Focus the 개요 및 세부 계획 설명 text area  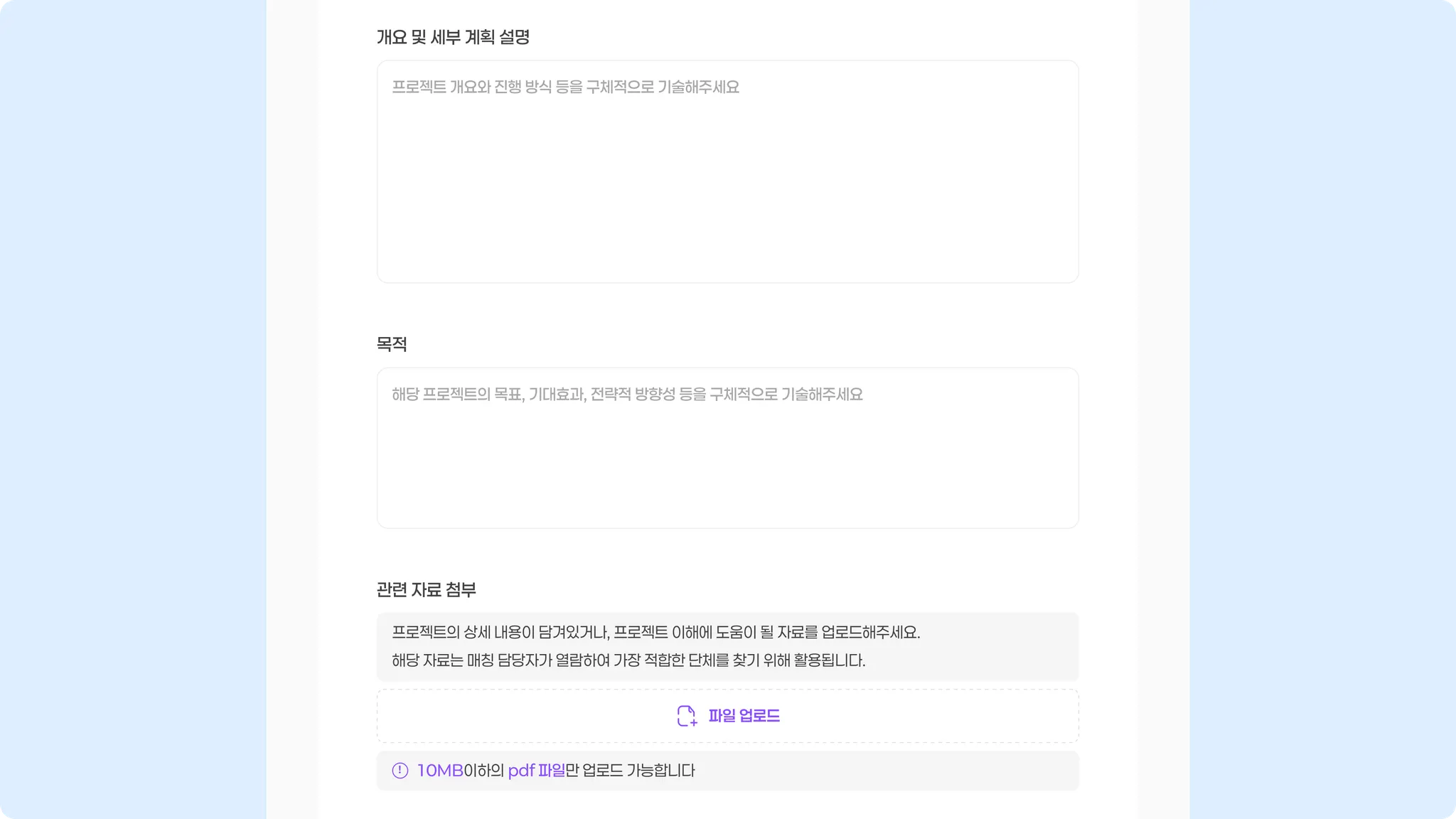coord(727,171)
